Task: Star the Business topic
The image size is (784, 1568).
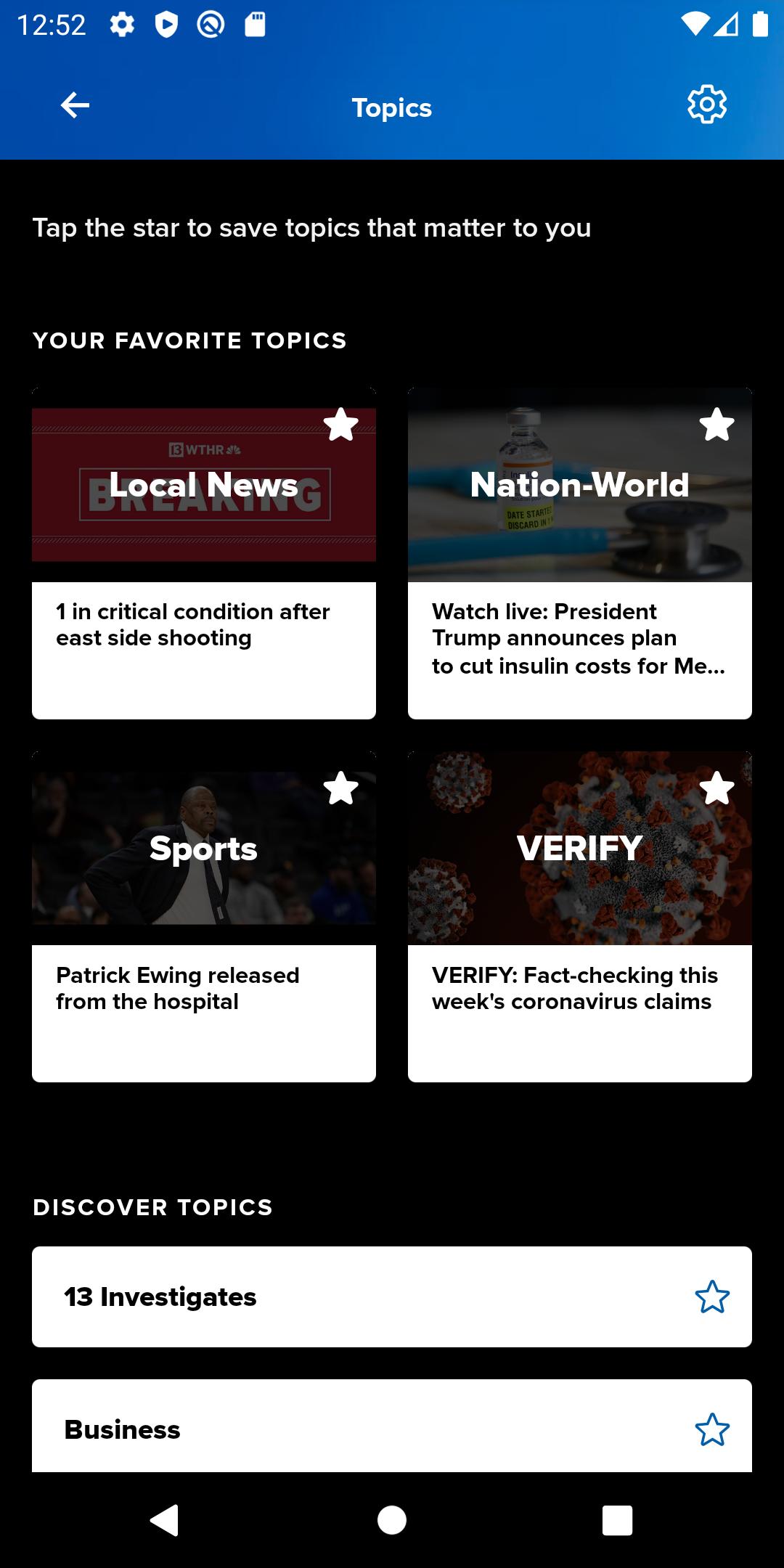Action: tap(711, 1429)
